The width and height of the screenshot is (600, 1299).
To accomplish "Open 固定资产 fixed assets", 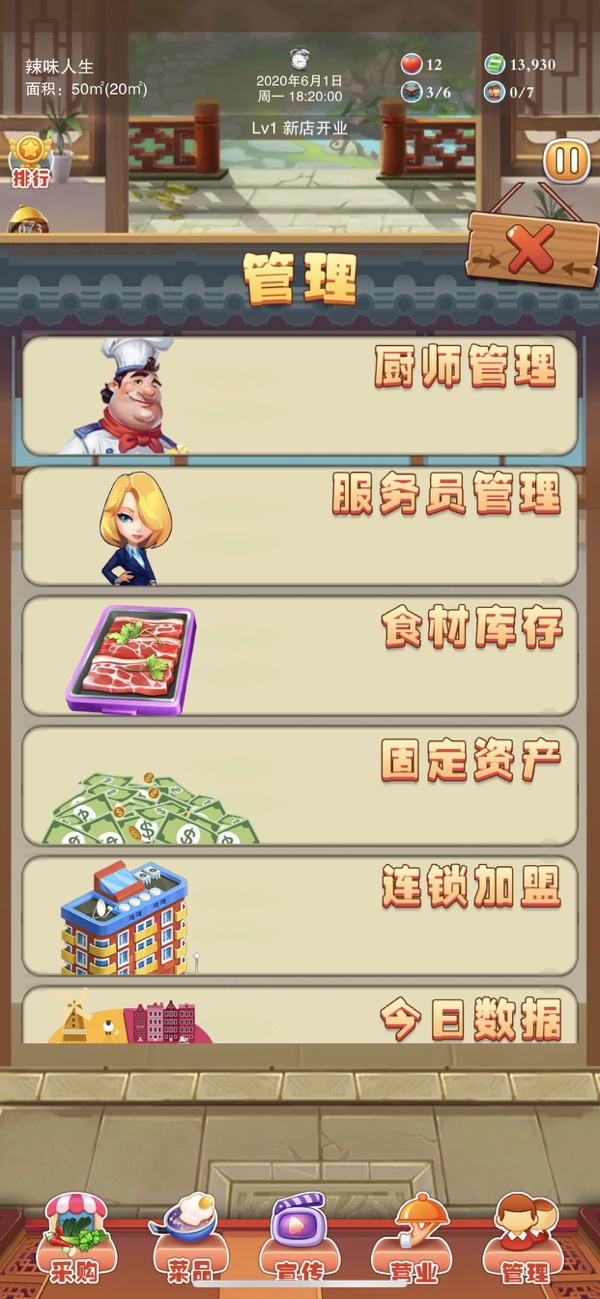I will click(300, 785).
